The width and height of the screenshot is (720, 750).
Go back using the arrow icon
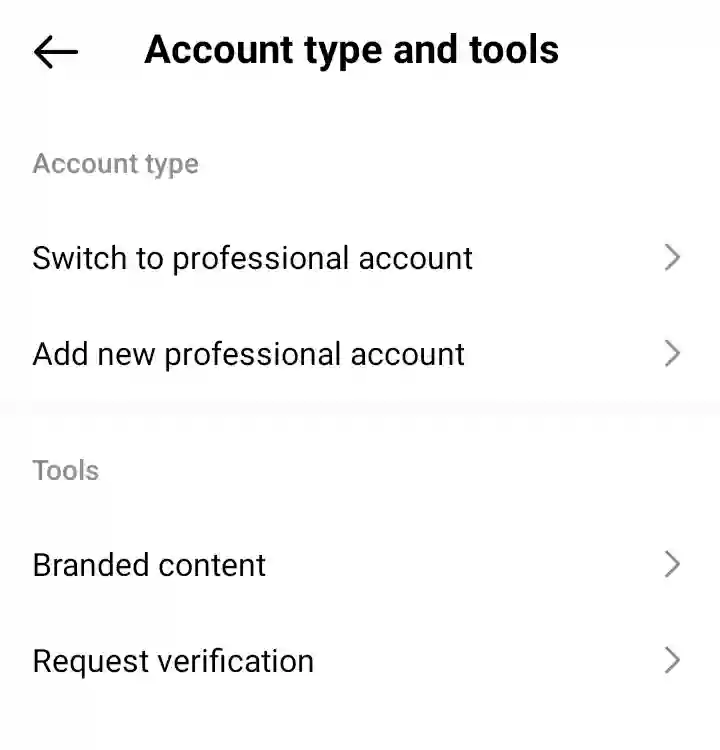55,52
